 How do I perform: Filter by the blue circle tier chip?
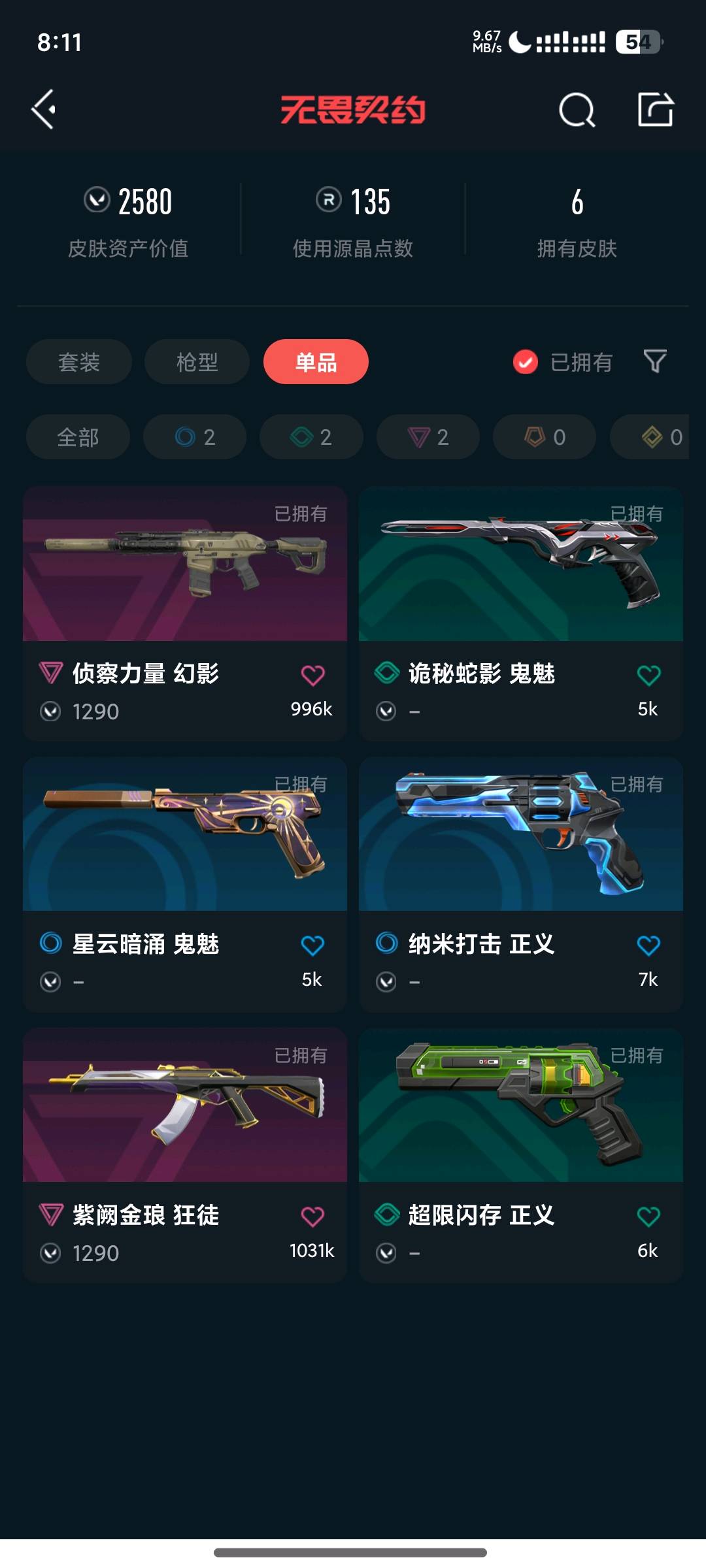tap(195, 437)
